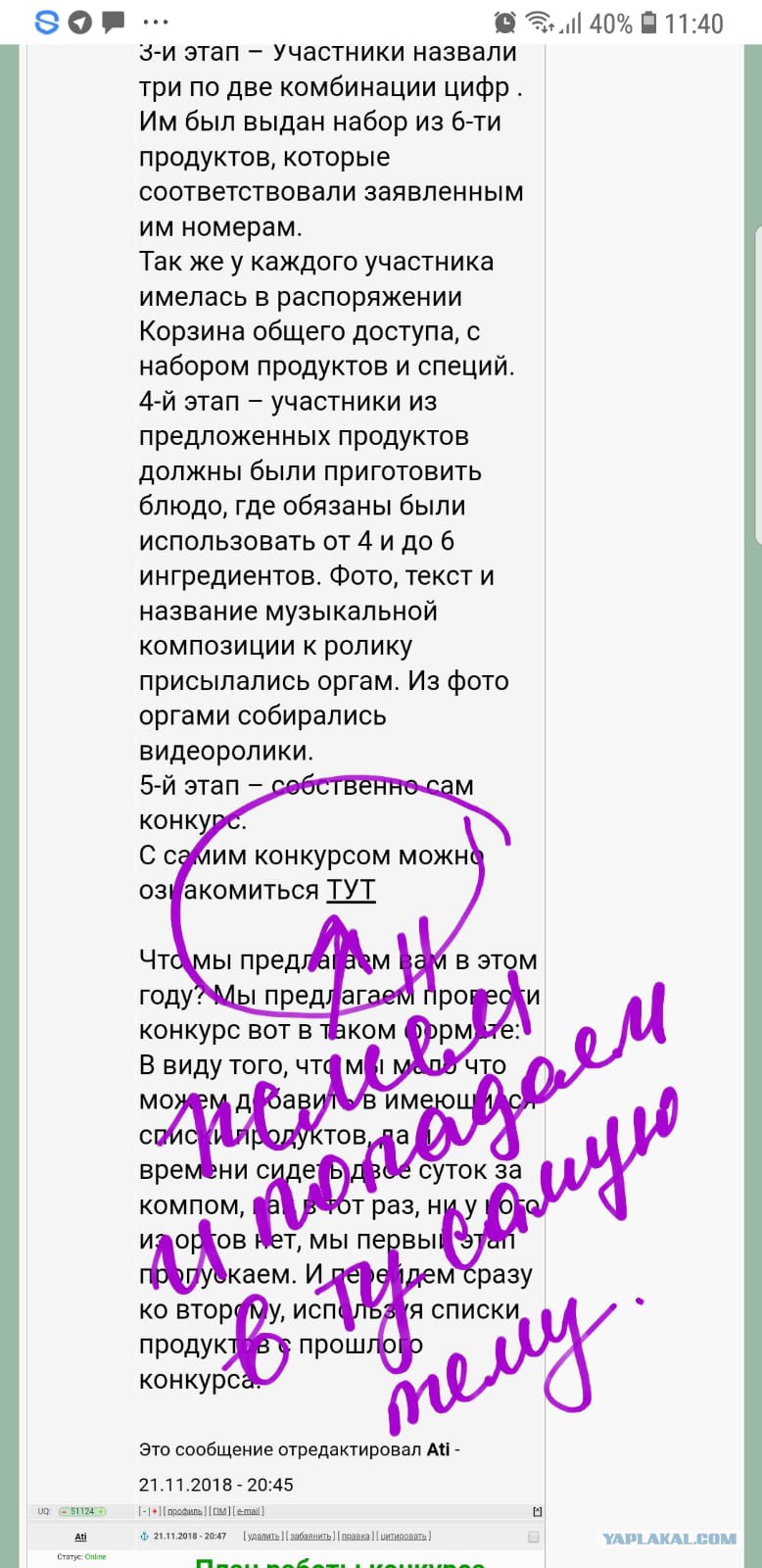The width and height of the screenshot is (762, 1568).
Task: Open the Ati username link
Action: click(x=81, y=1537)
